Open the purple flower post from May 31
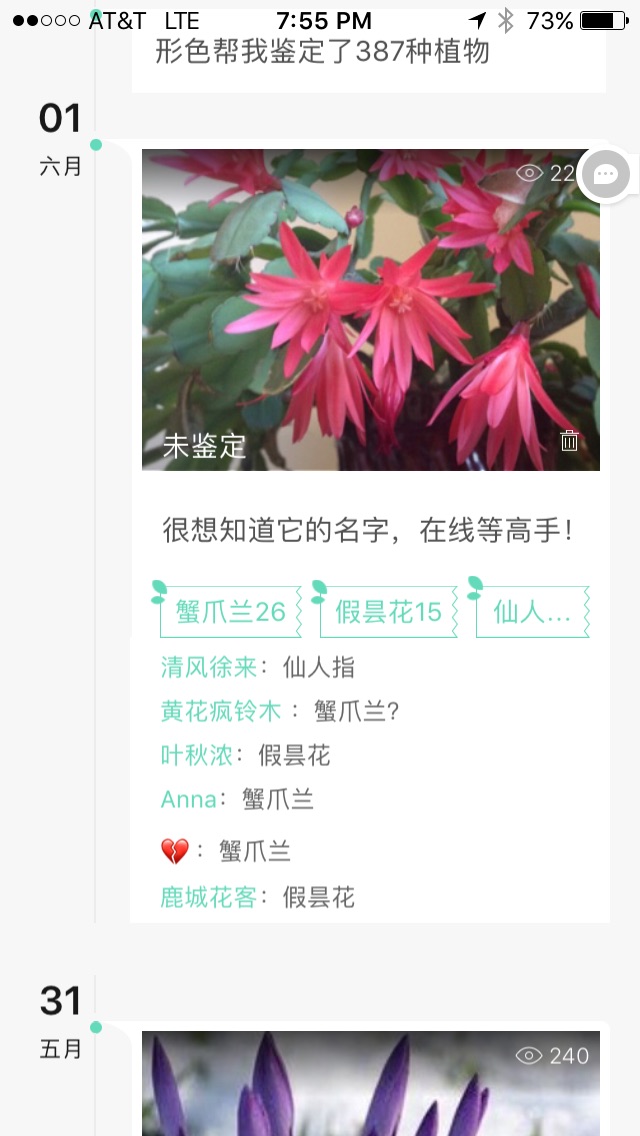 (370, 1085)
